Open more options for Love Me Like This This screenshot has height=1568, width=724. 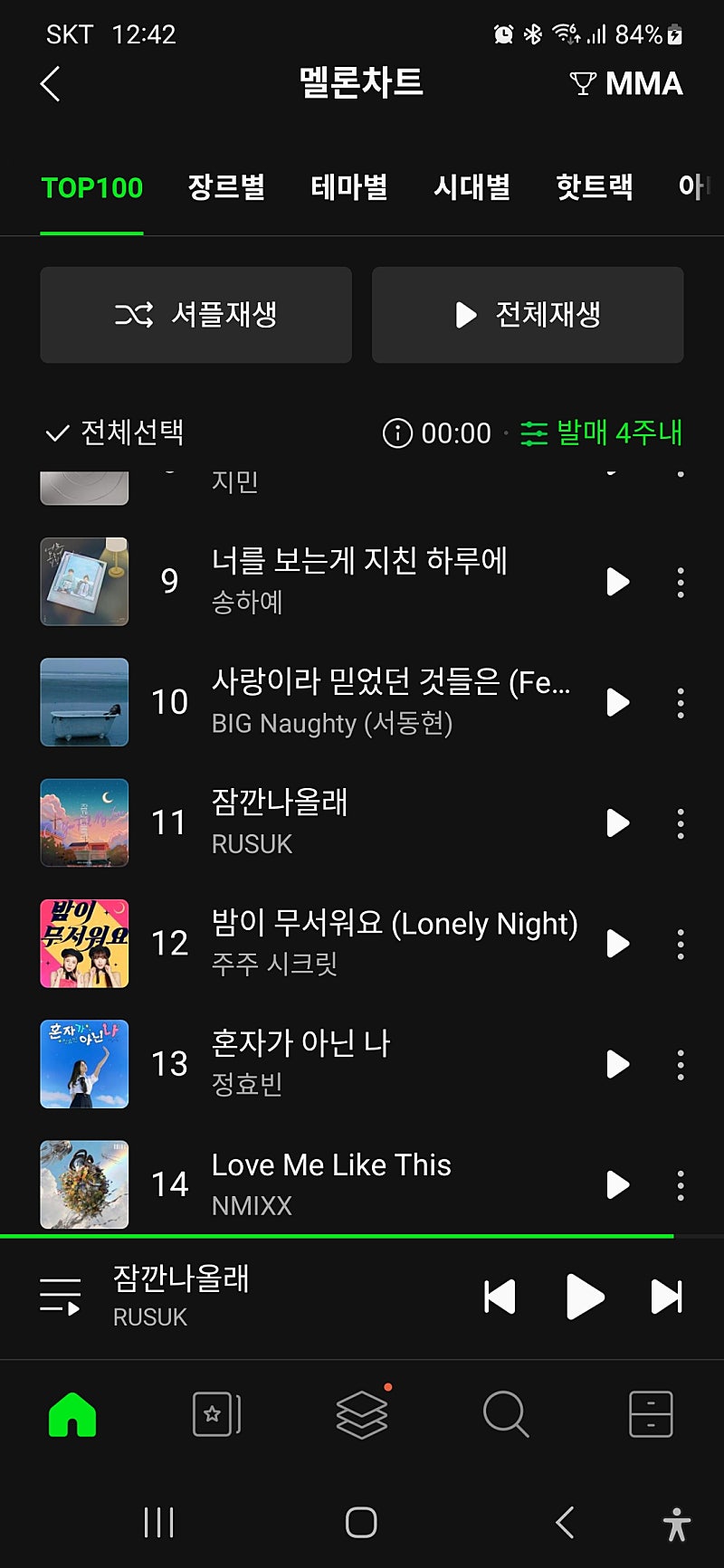[681, 1184]
